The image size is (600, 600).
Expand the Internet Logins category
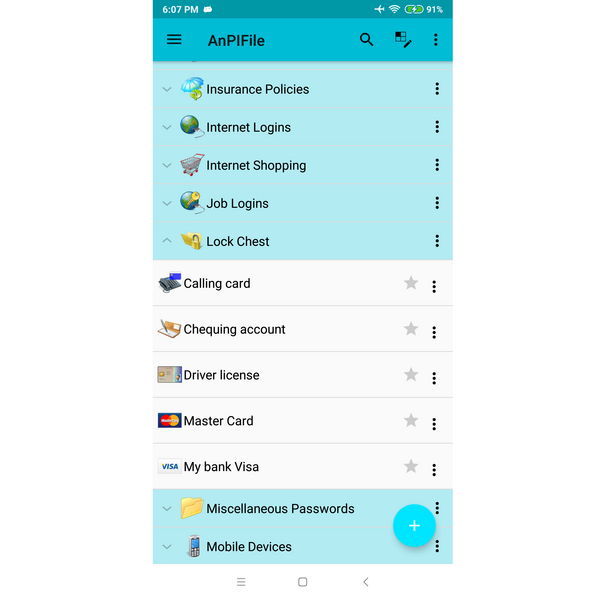(x=167, y=127)
